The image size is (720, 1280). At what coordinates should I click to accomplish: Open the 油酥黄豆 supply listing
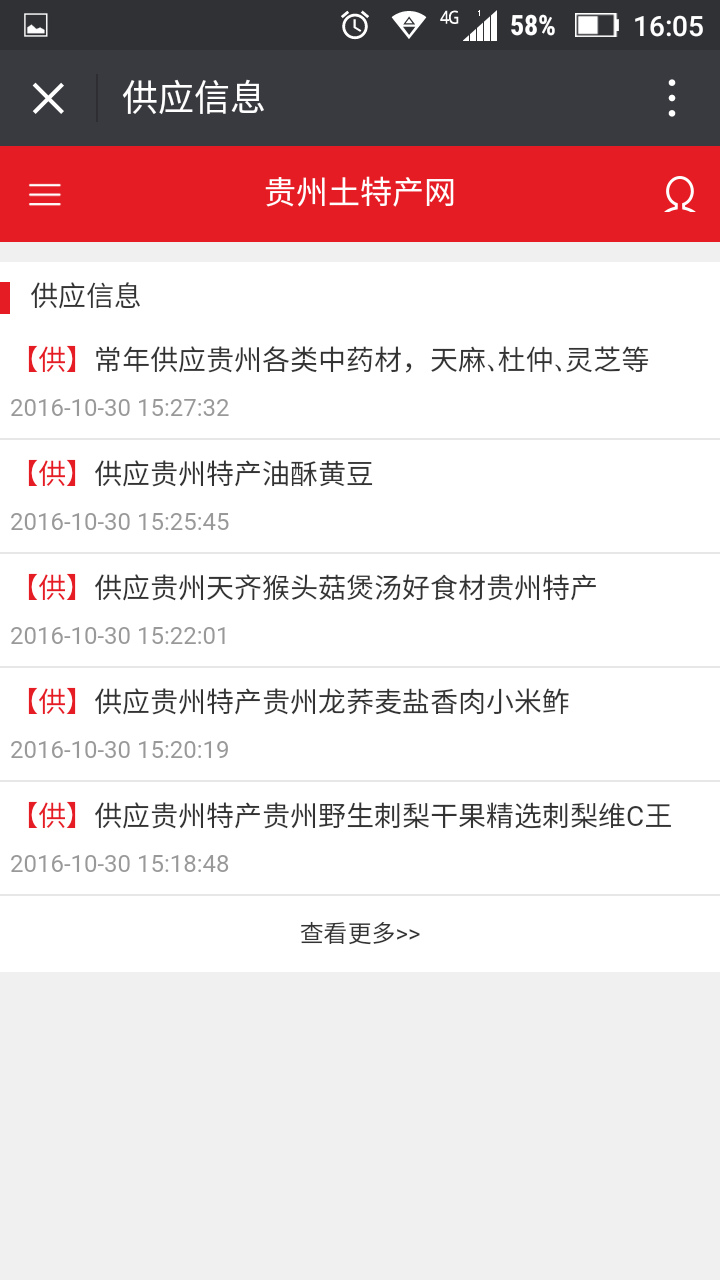[x=234, y=474]
